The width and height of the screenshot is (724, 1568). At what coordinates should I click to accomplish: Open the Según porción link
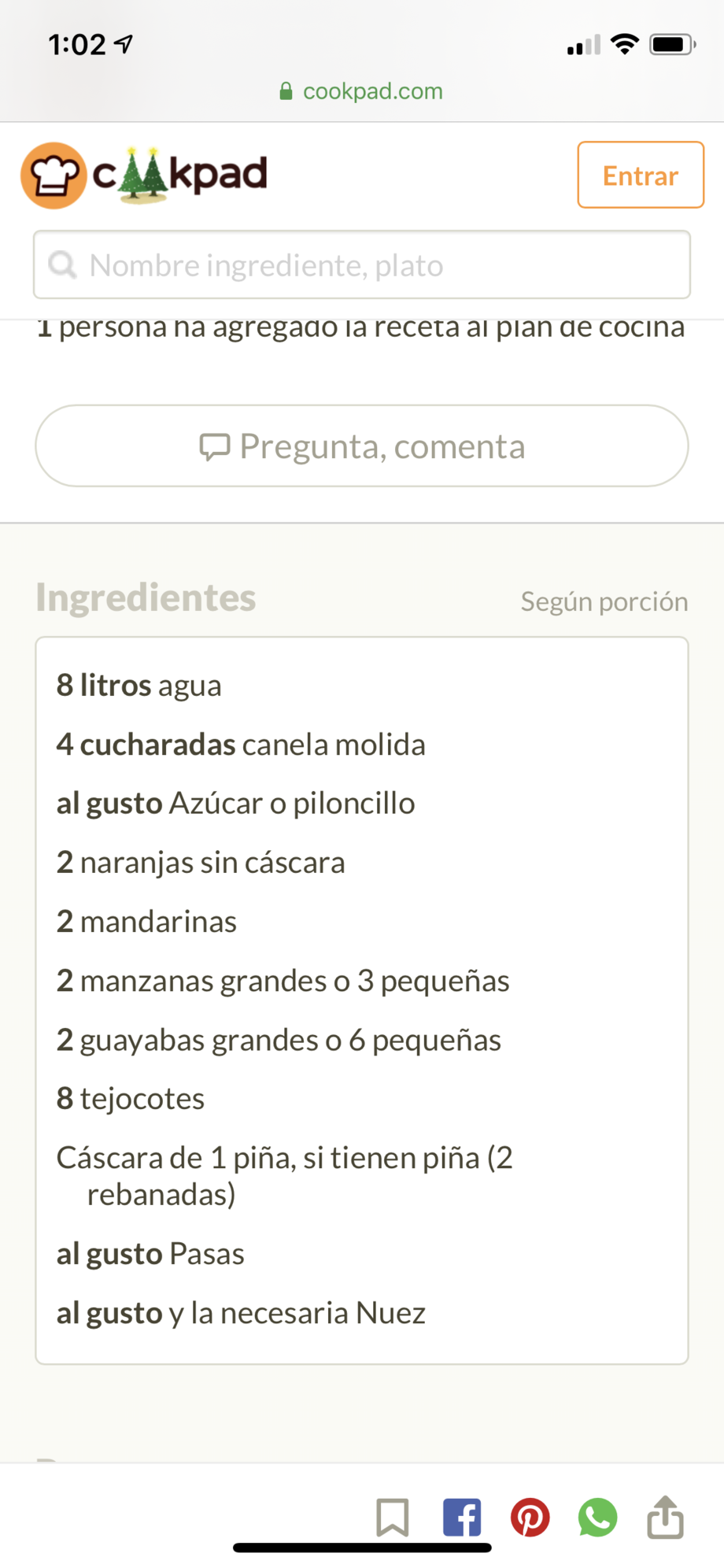[604, 601]
